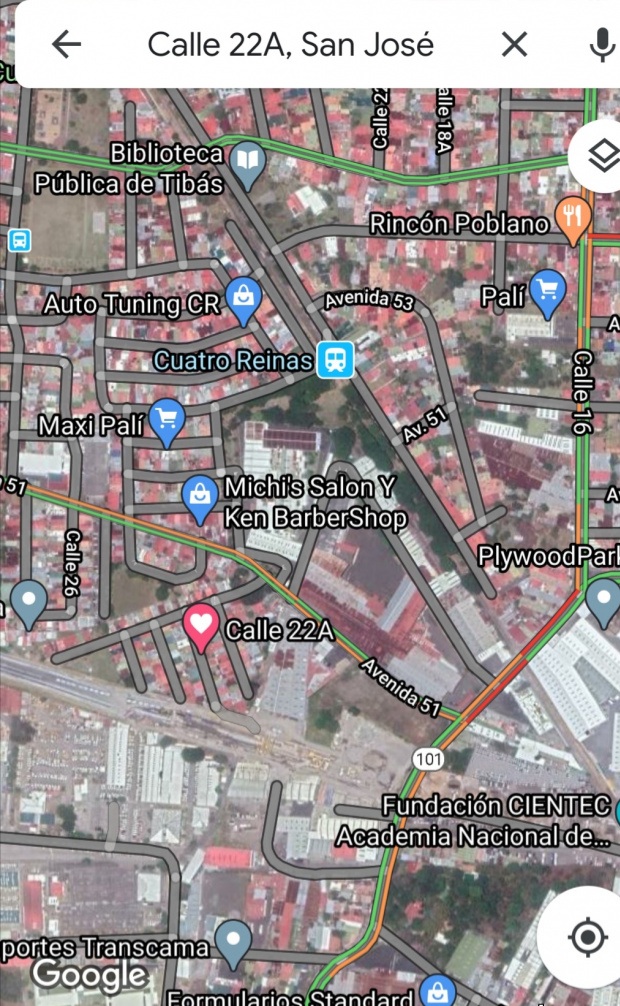View the Cuatro Reinas train station
This screenshot has height=1006, width=620.
click(335, 360)
